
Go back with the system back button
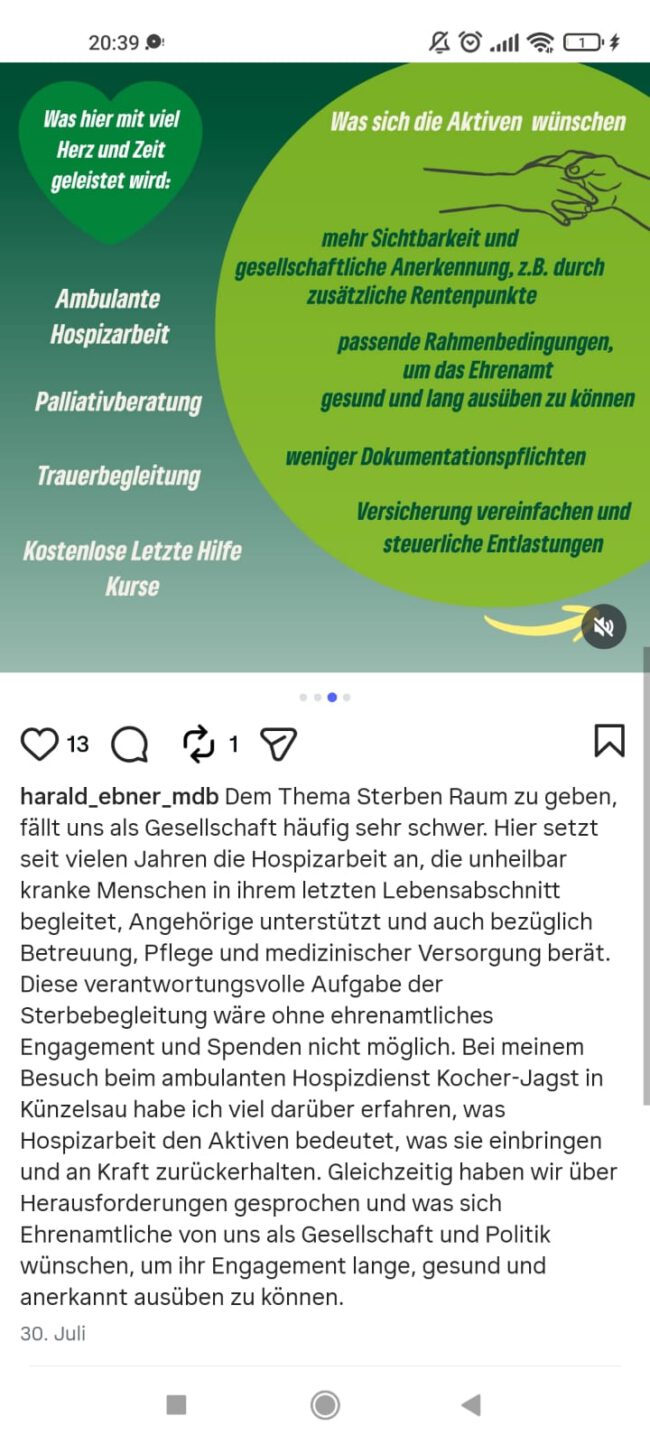(471, 1405)
